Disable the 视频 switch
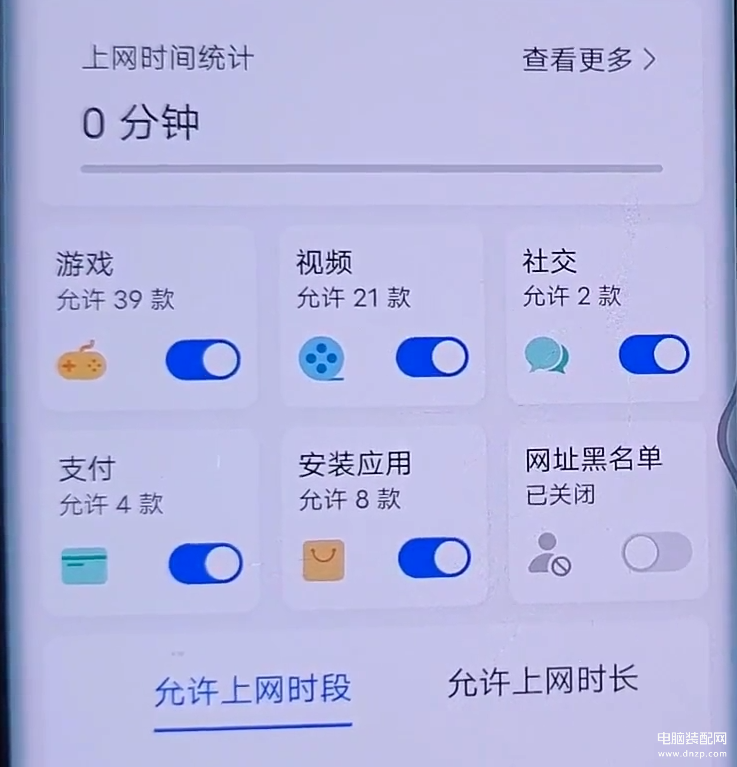The image size is (737, 767). [x=432, y=357]
